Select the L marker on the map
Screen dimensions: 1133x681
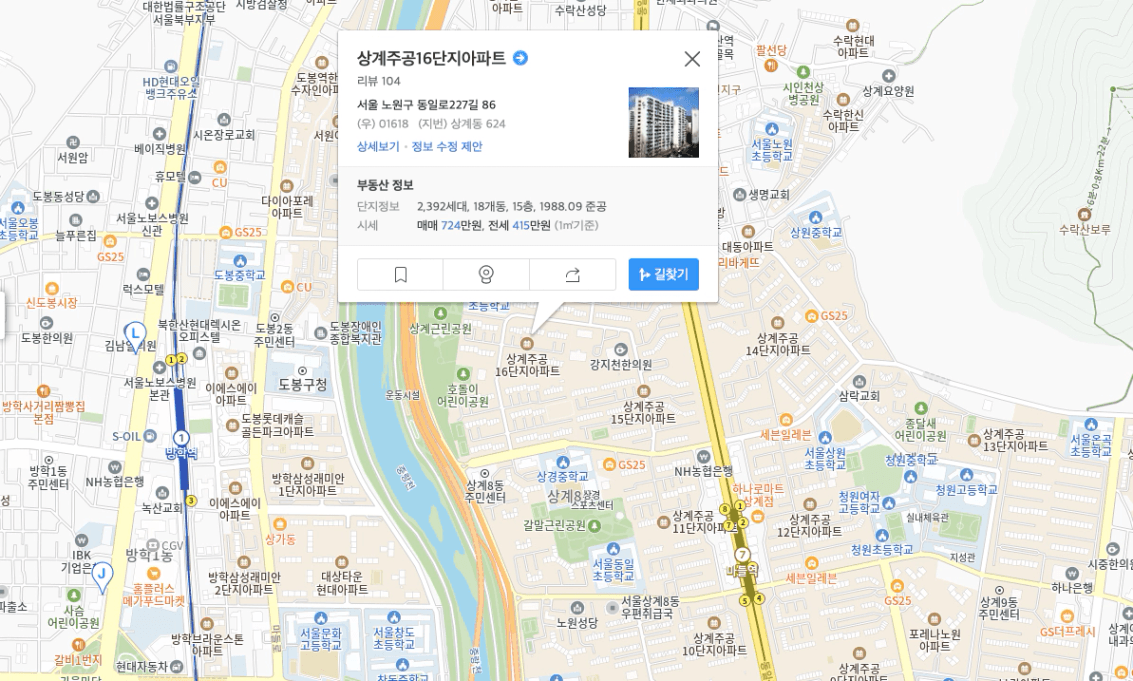(x=134, y=336)
